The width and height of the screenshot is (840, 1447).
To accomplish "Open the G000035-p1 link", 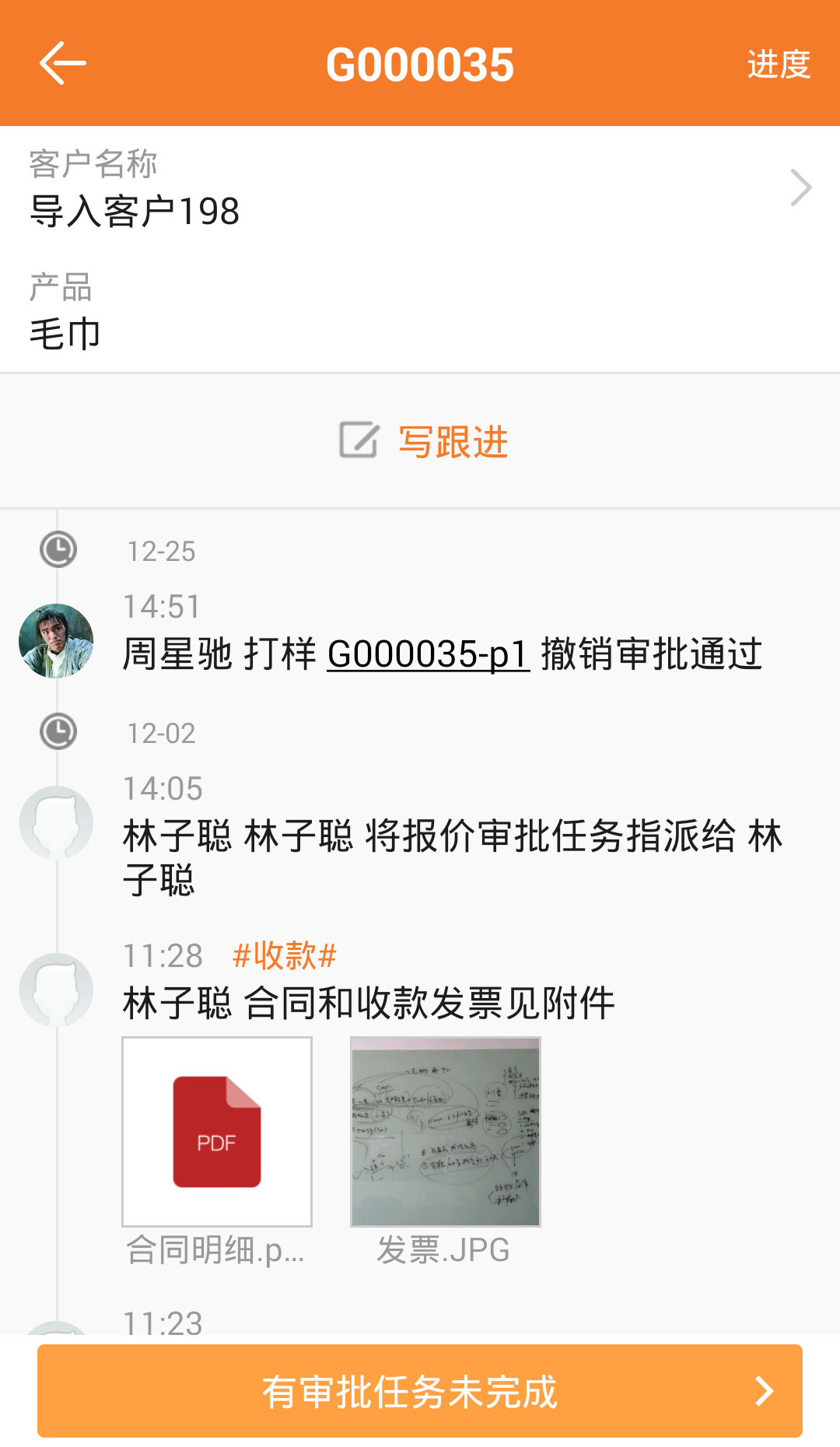I will [428, 653].
